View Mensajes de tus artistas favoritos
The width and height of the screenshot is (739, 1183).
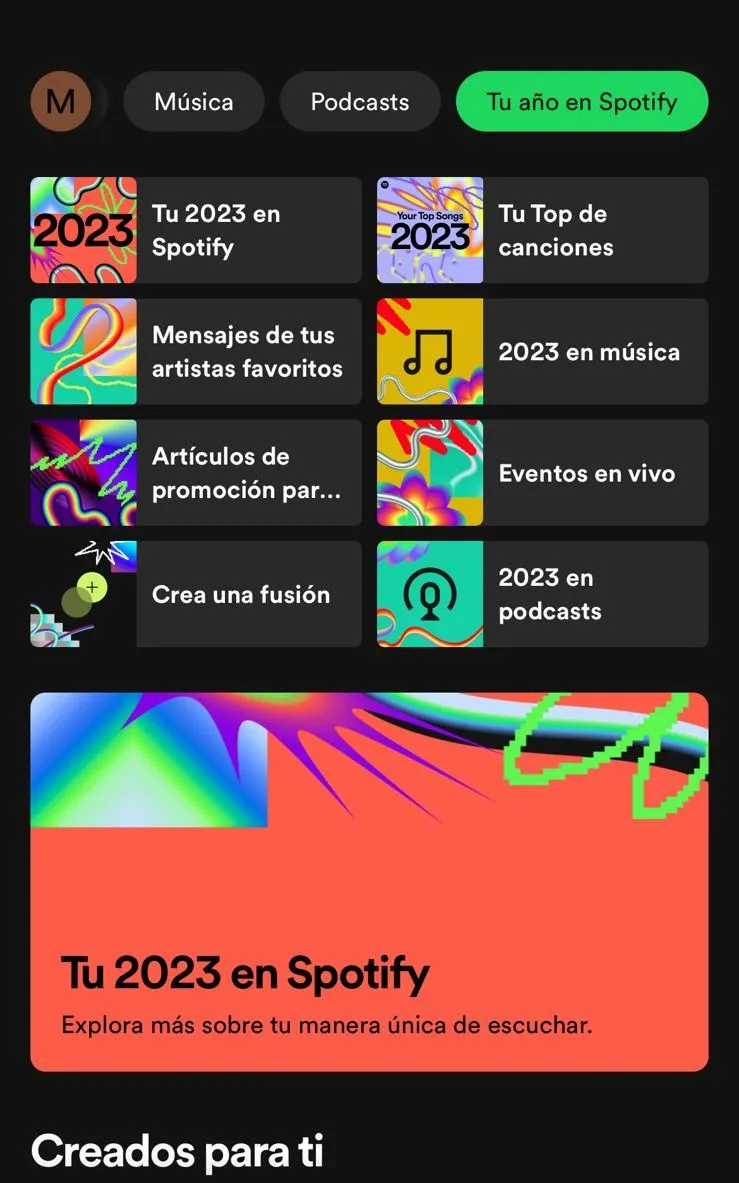tap(196, 351)
